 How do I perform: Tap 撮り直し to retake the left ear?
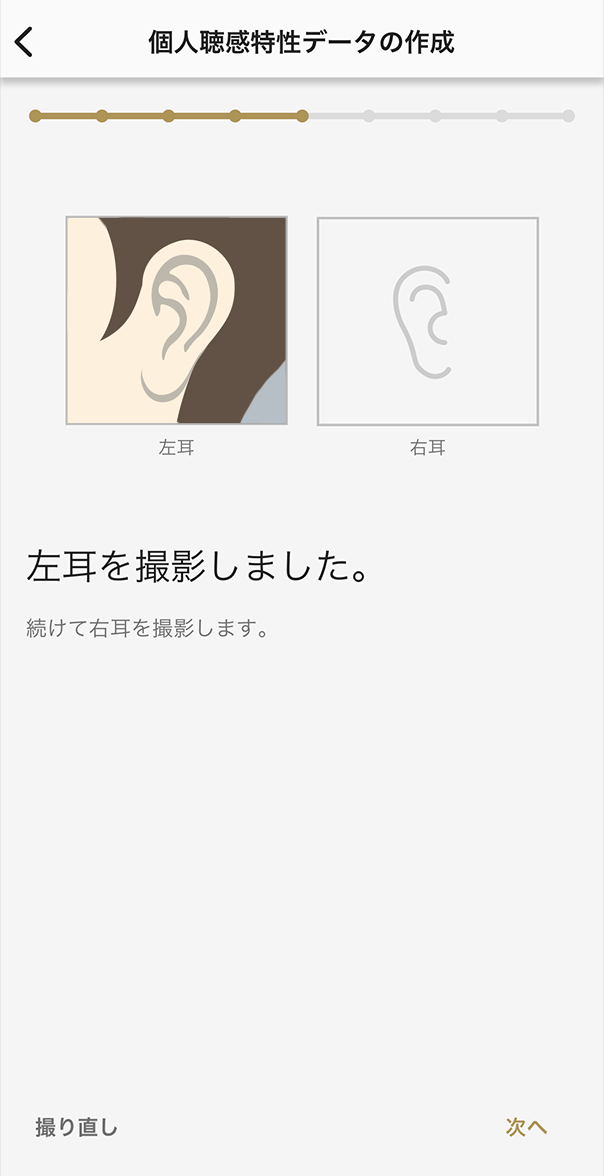tap(77, 1127)
